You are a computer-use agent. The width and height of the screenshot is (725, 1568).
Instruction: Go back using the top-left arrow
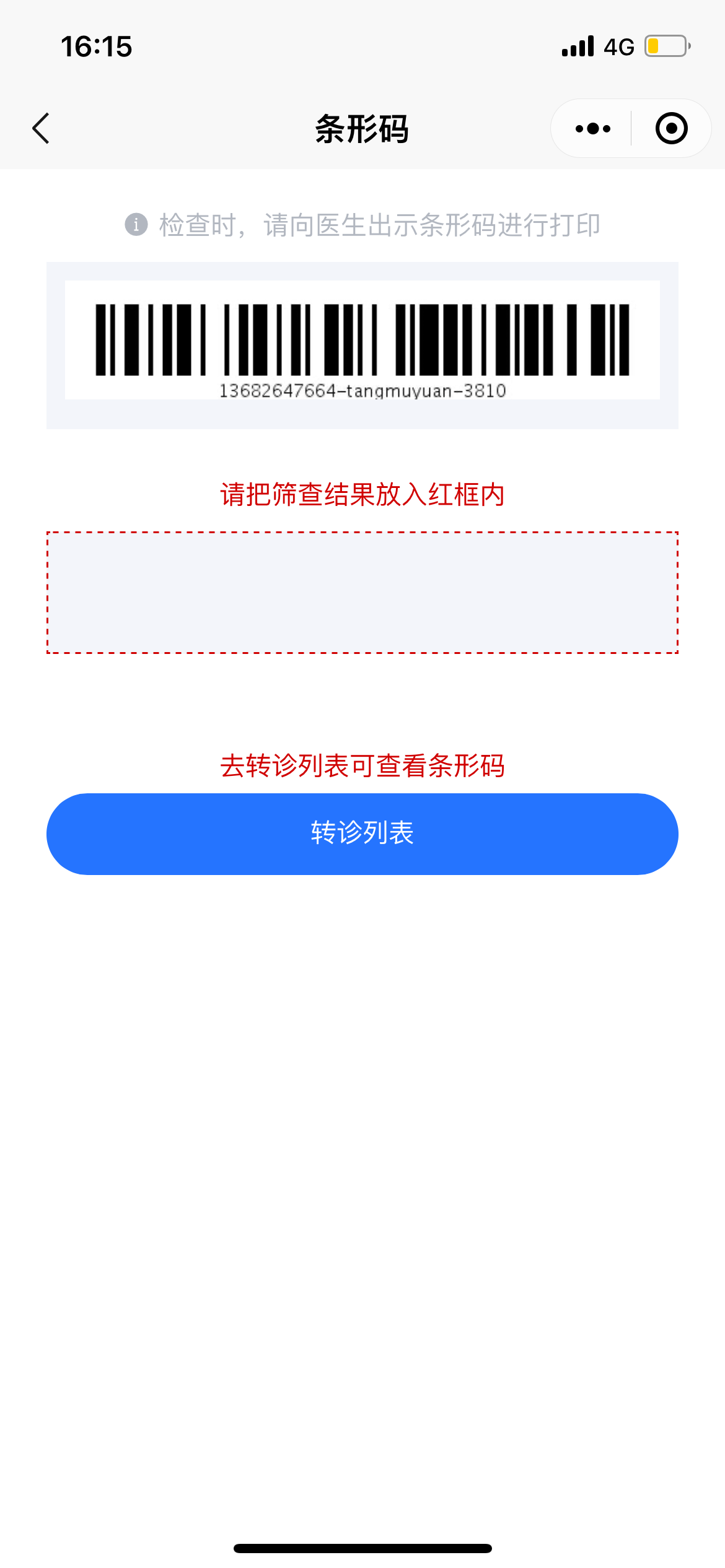tap(41, 129)
